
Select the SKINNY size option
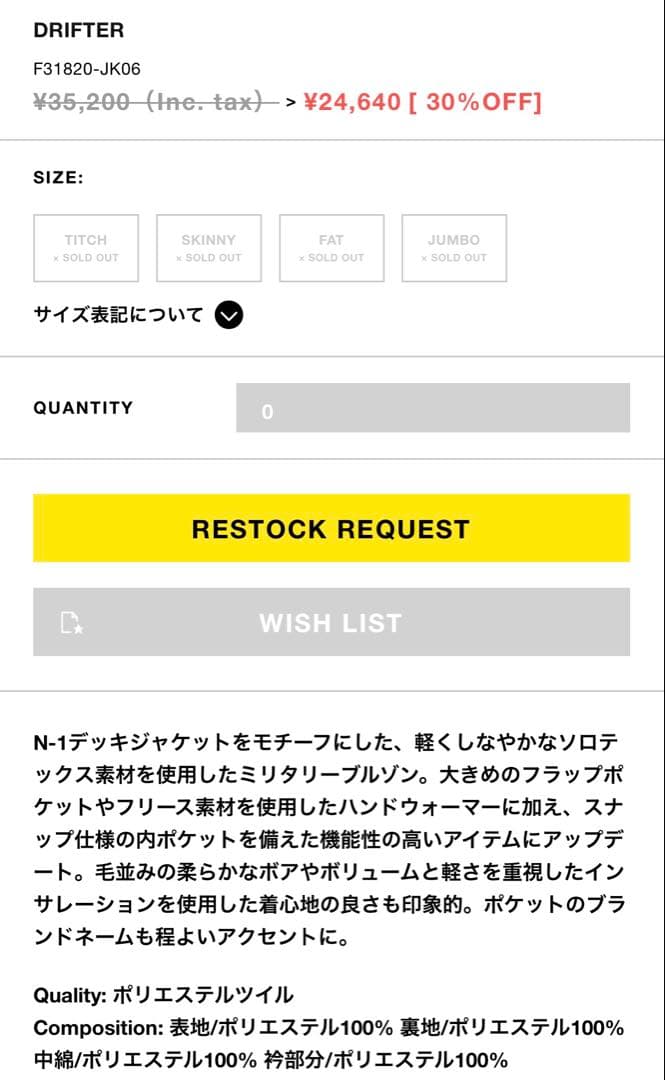(x=209, y=248)
